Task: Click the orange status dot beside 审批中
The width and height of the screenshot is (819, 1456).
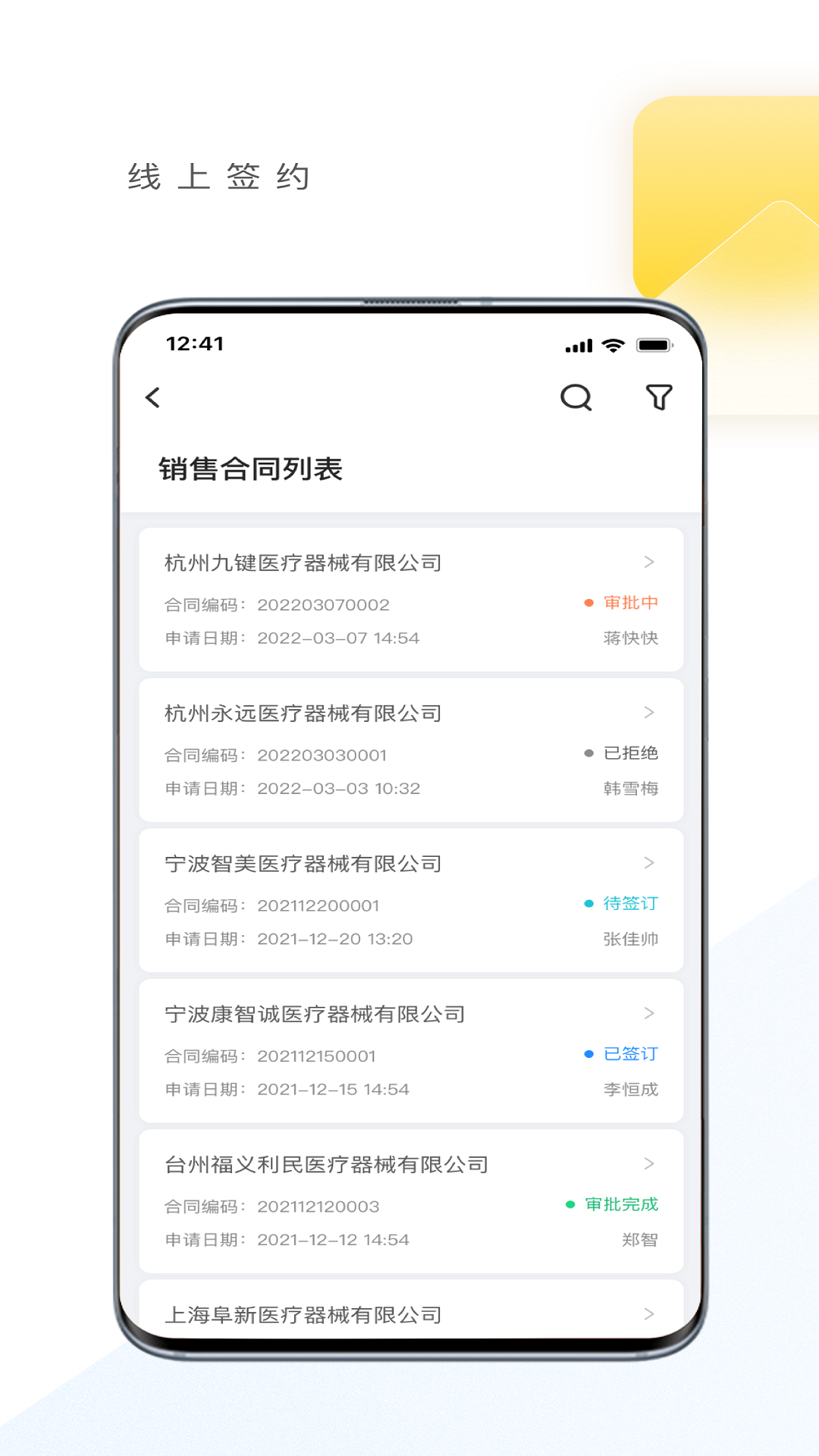Action: coord(588,602)
